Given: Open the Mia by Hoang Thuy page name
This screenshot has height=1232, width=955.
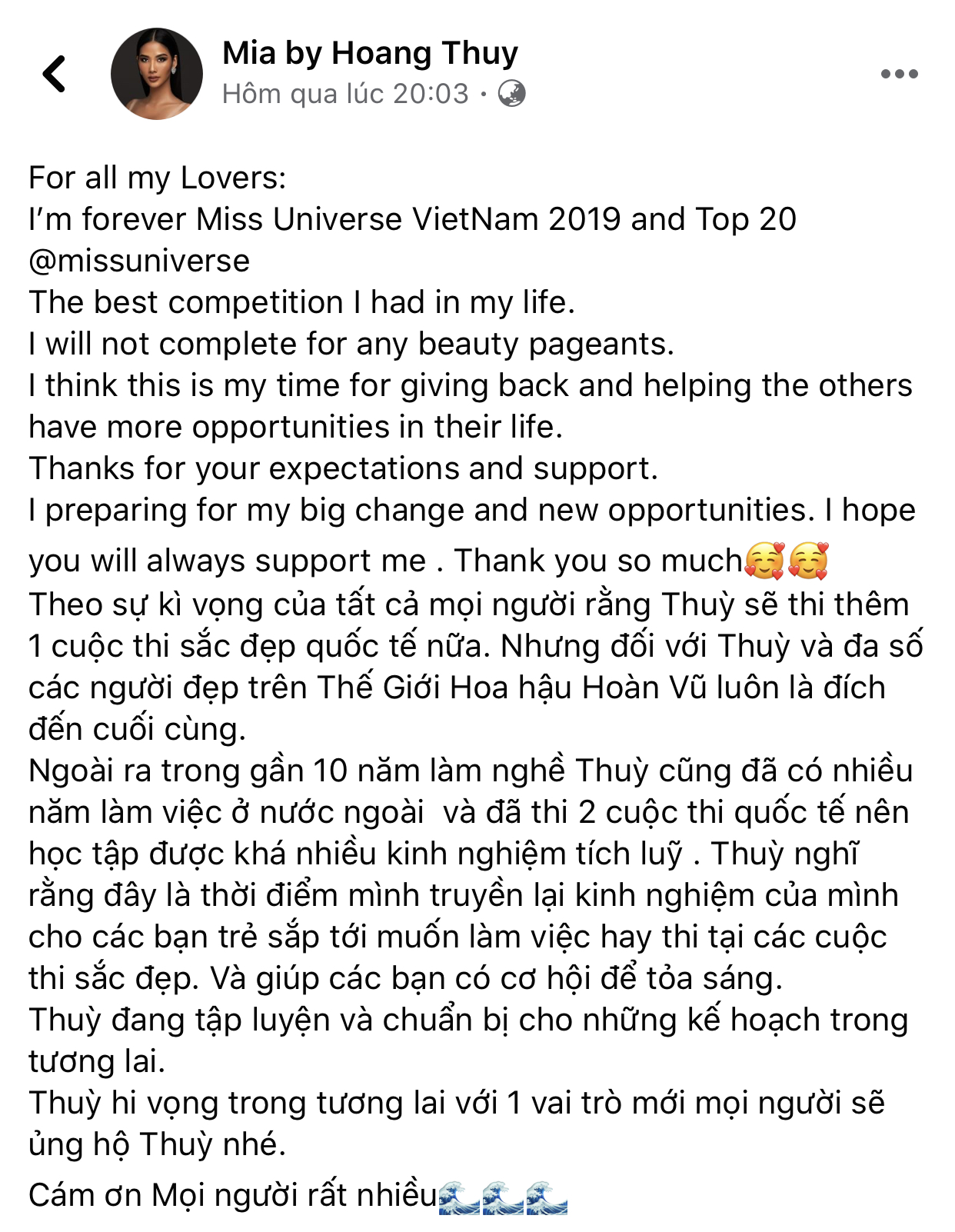Looking at the screenshot, I should [x=370, y=53].
